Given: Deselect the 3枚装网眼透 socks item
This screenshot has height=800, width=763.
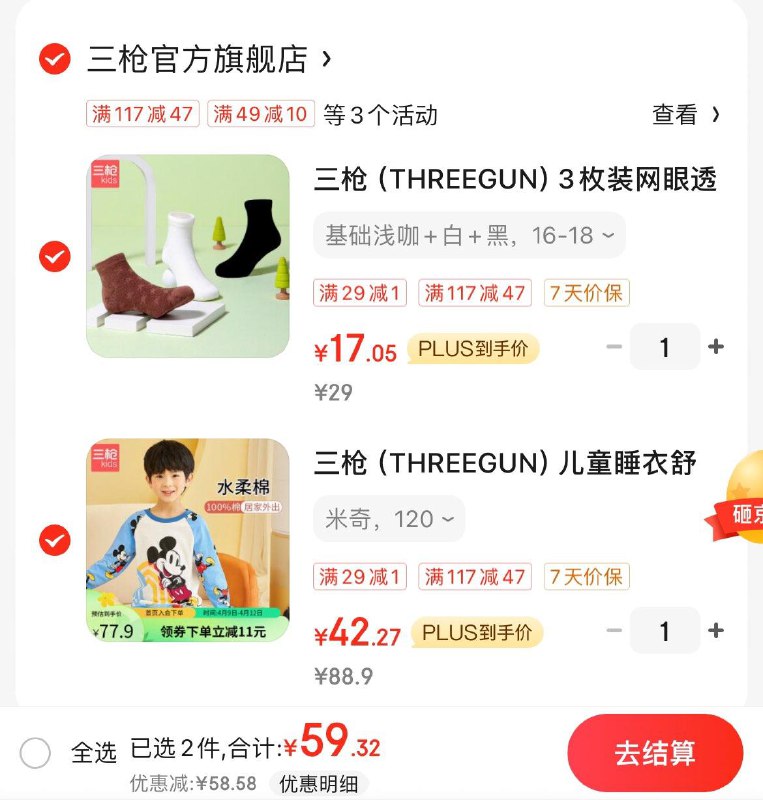Looking at the screenshot, I should [54, 257].
